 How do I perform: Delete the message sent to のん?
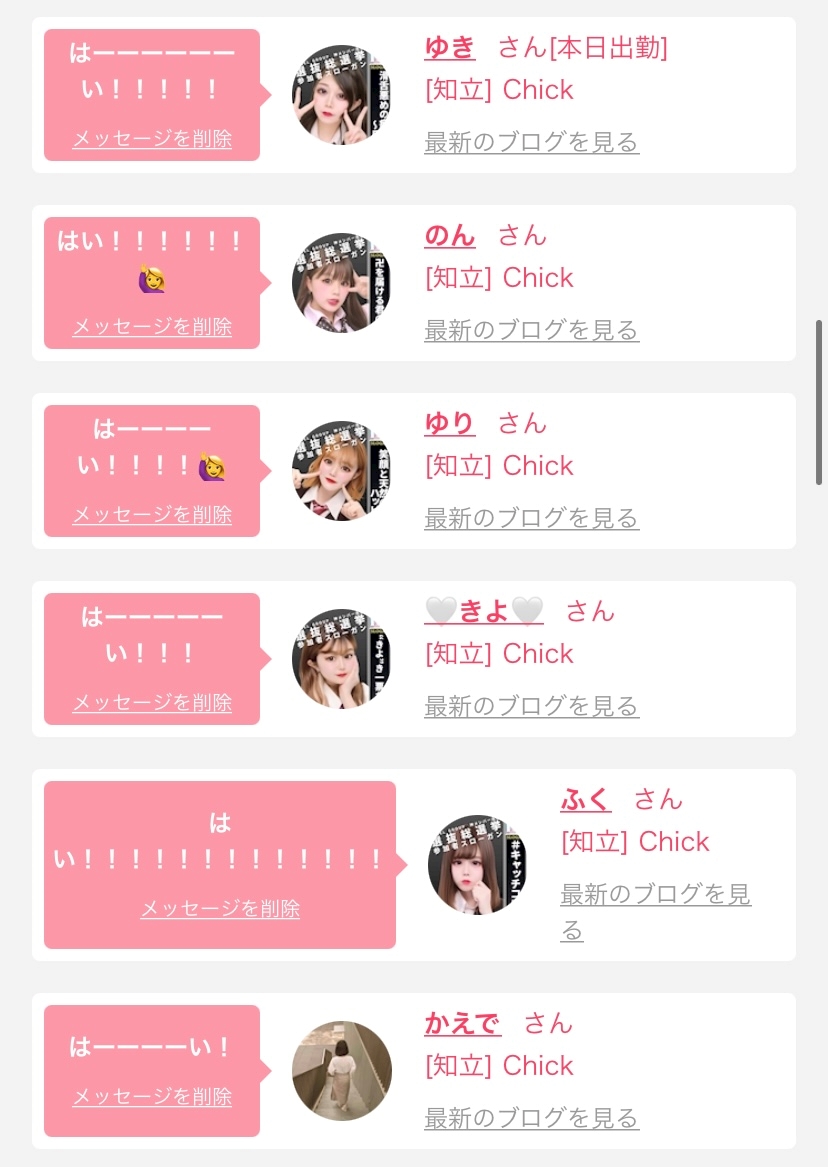pyautogui.click(x=152, y=327)
